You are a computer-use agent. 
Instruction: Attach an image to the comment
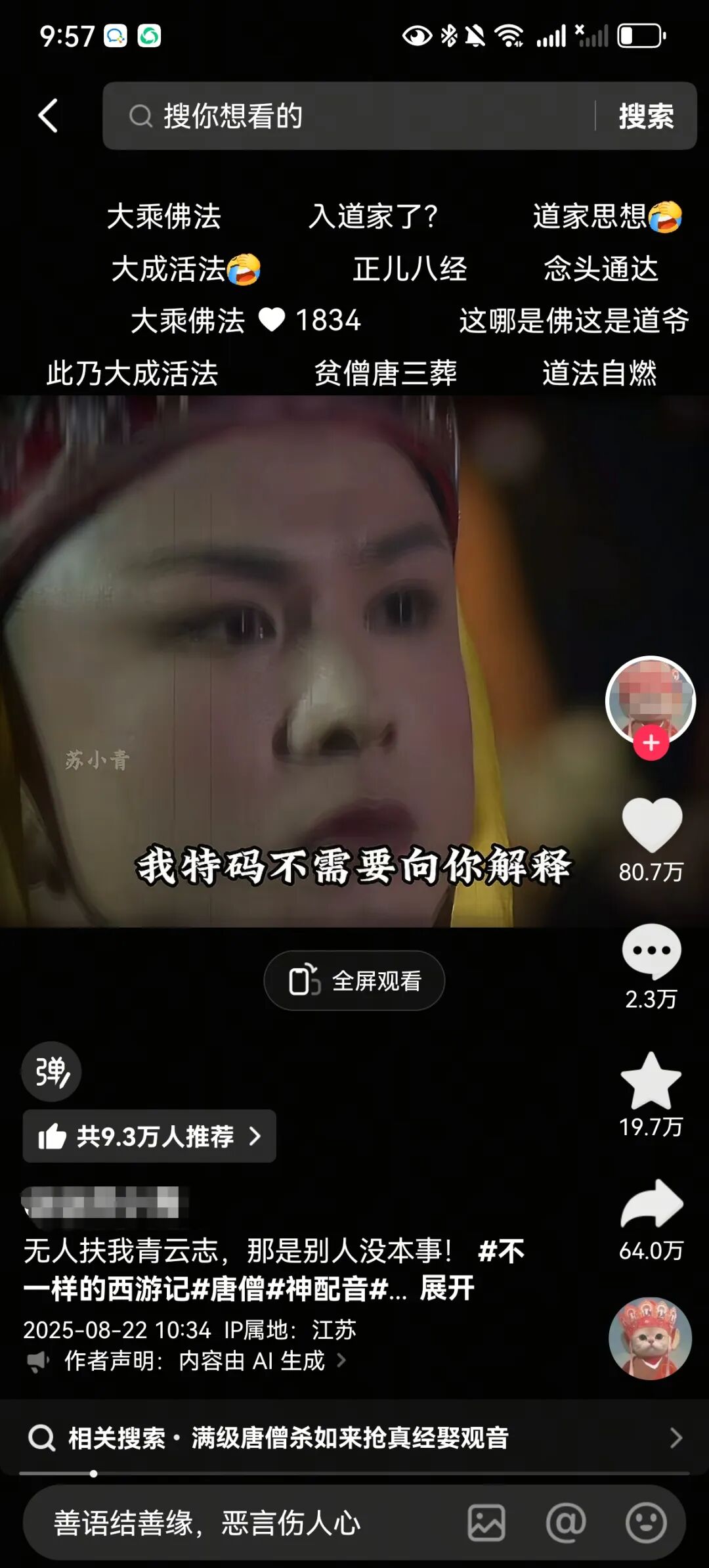pyautogui.click(x=486, y=1523)
